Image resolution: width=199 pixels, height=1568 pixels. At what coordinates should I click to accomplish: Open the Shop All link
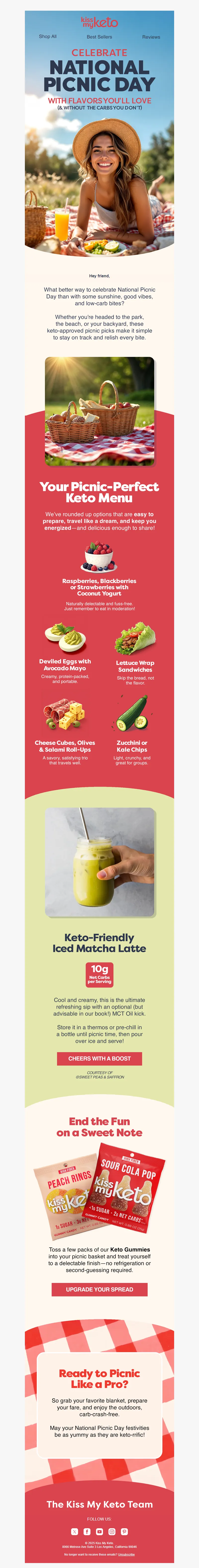coord(48,37)
